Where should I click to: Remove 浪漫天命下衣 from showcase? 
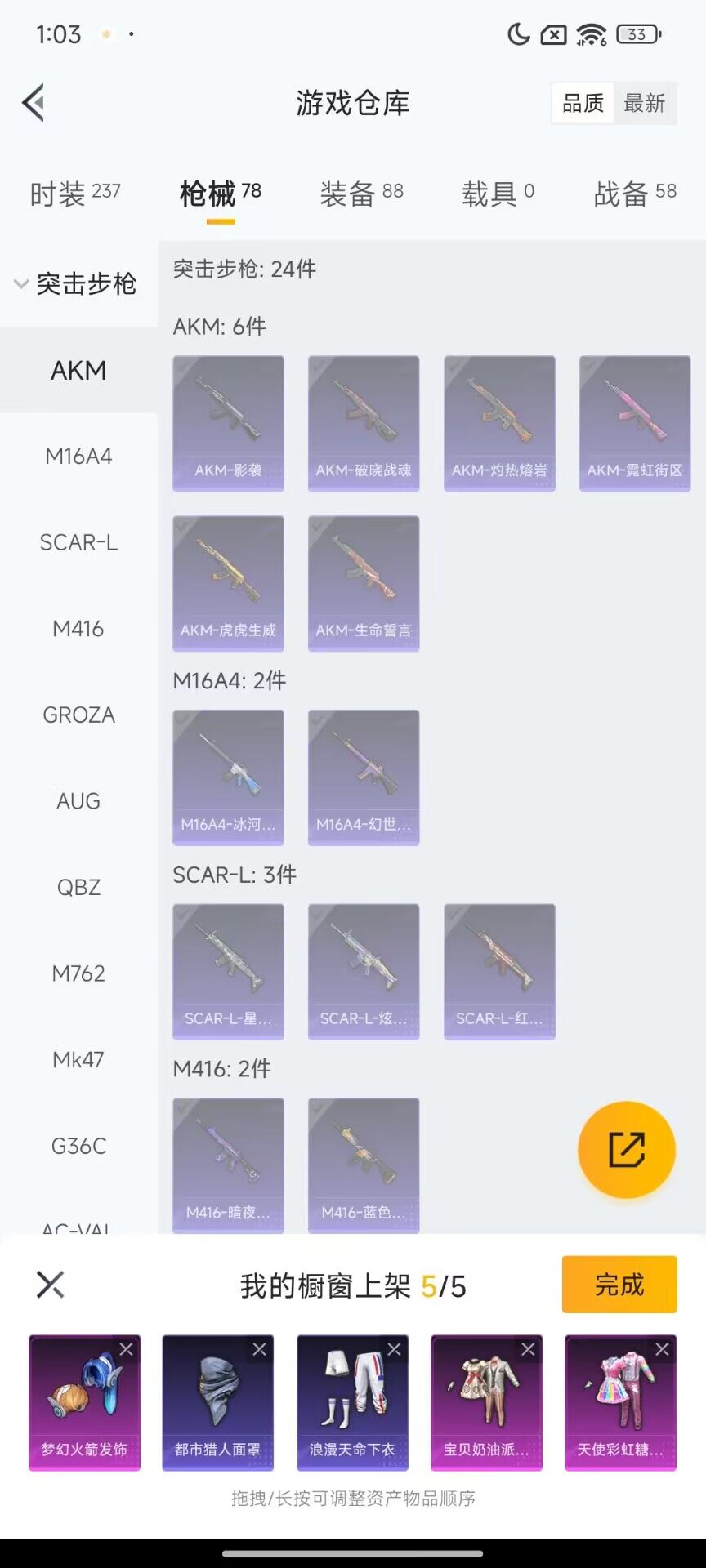[x=394, y=1350]
